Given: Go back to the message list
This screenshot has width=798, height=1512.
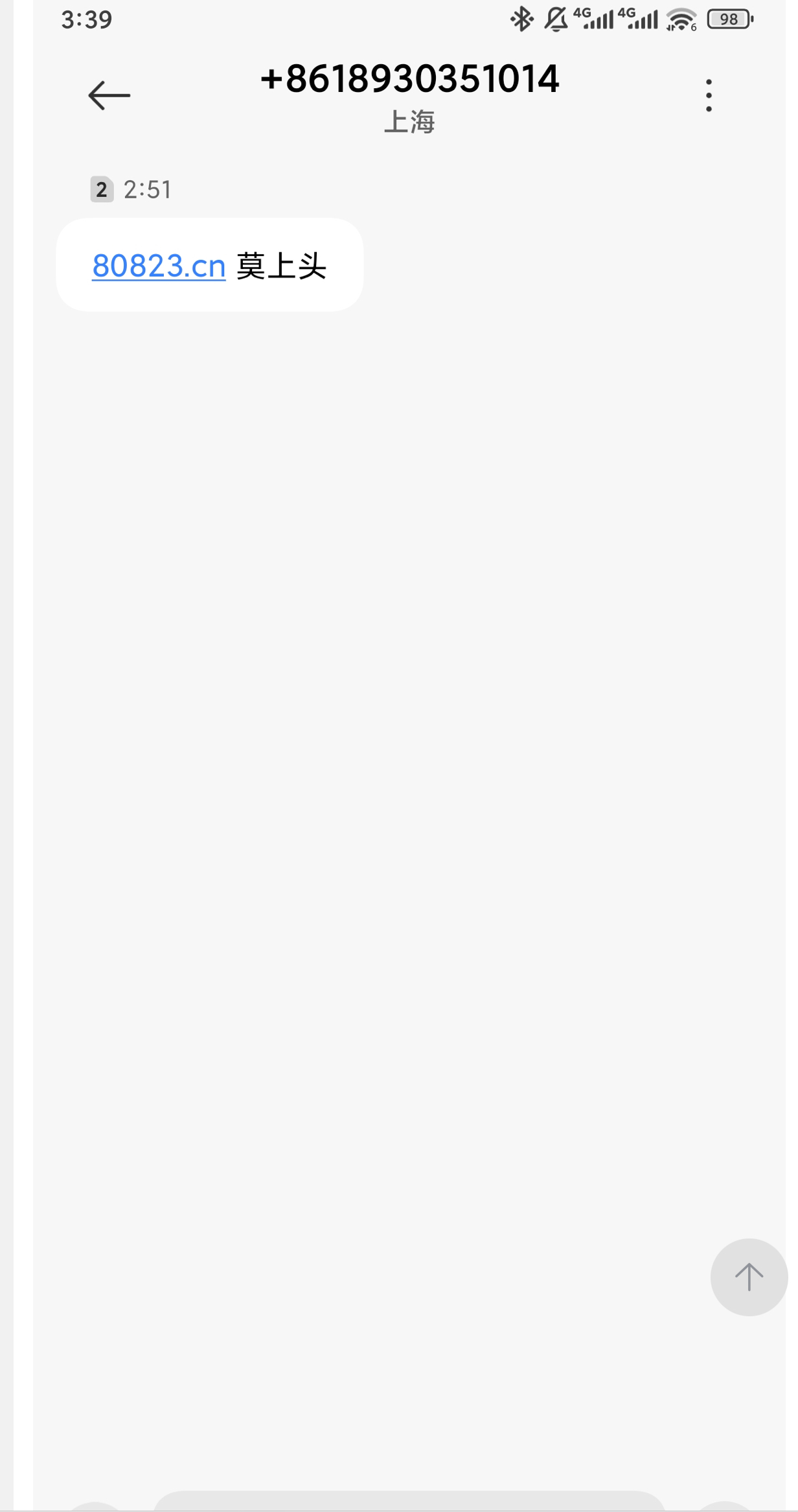Looking at the screenshot, I should click(x=109, y=95).
